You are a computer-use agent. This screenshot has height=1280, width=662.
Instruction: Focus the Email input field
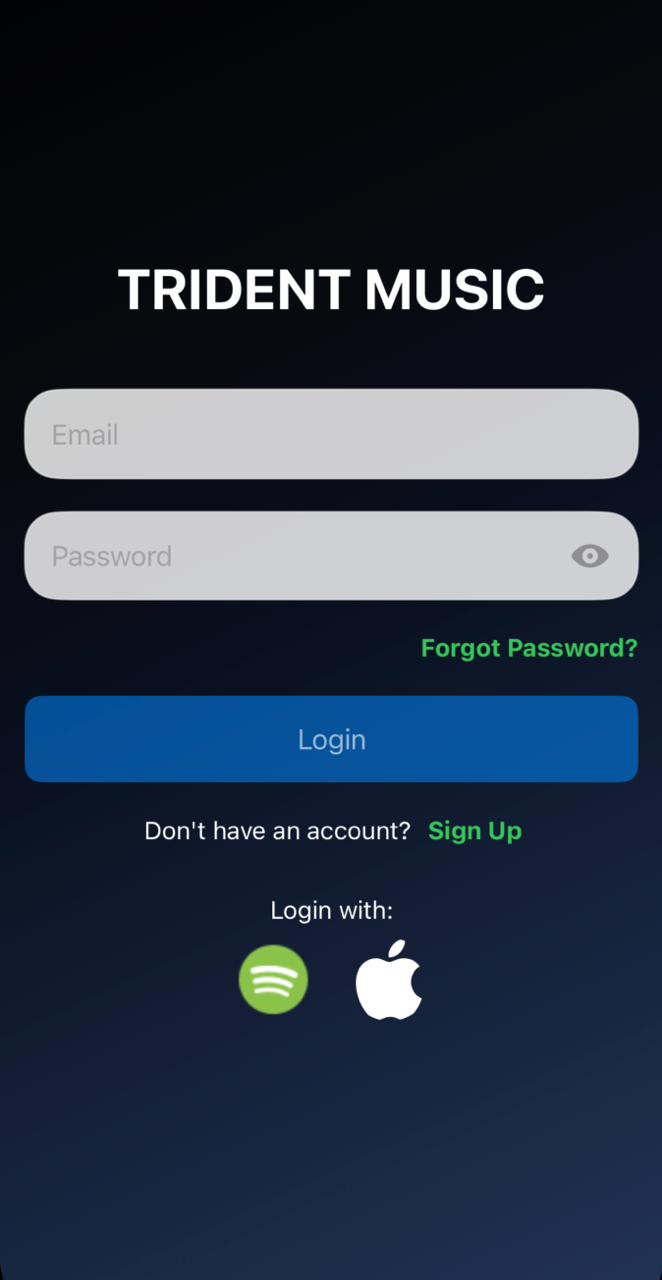[330, 434]
